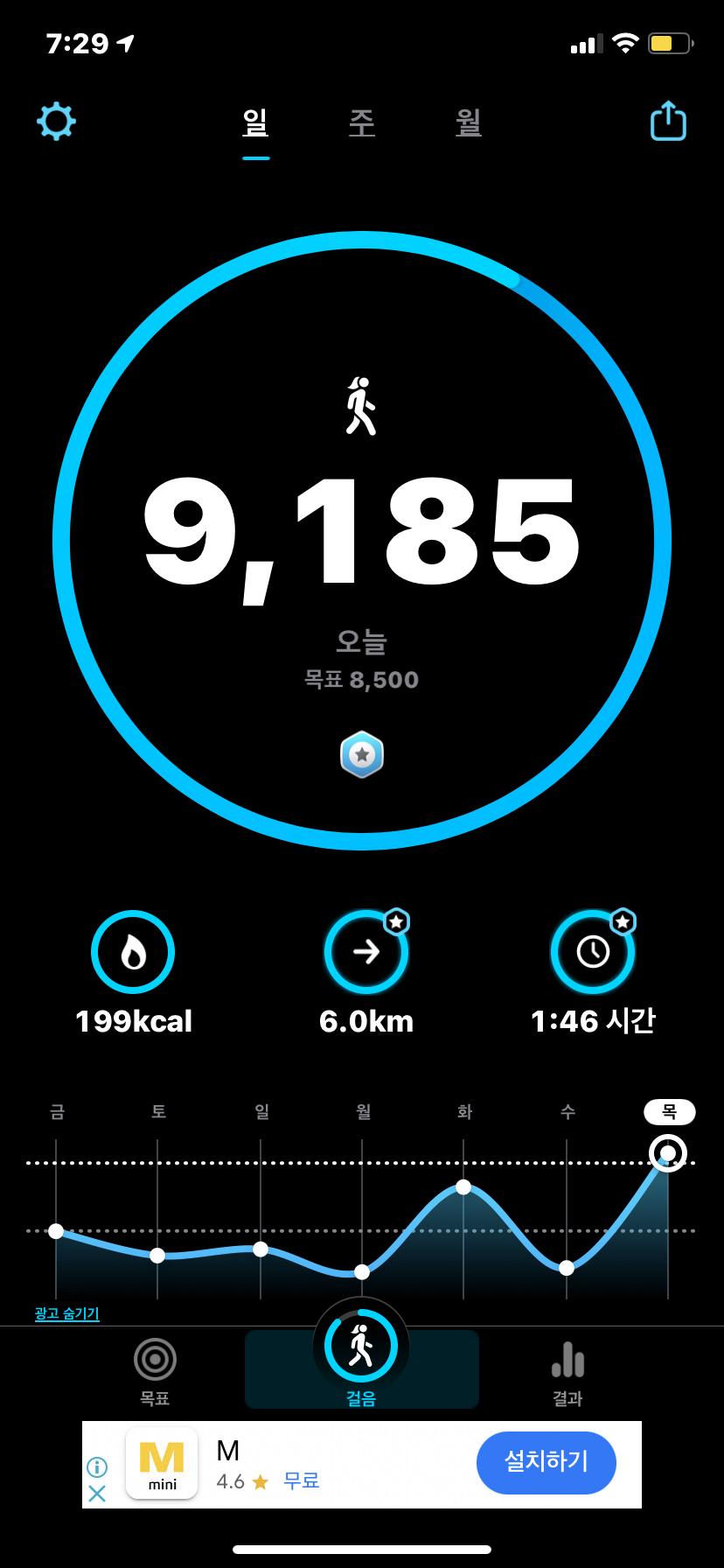Screen dimensions: 724x1568
Task: Go to the 목표 tab
Action: [155, 1369]
